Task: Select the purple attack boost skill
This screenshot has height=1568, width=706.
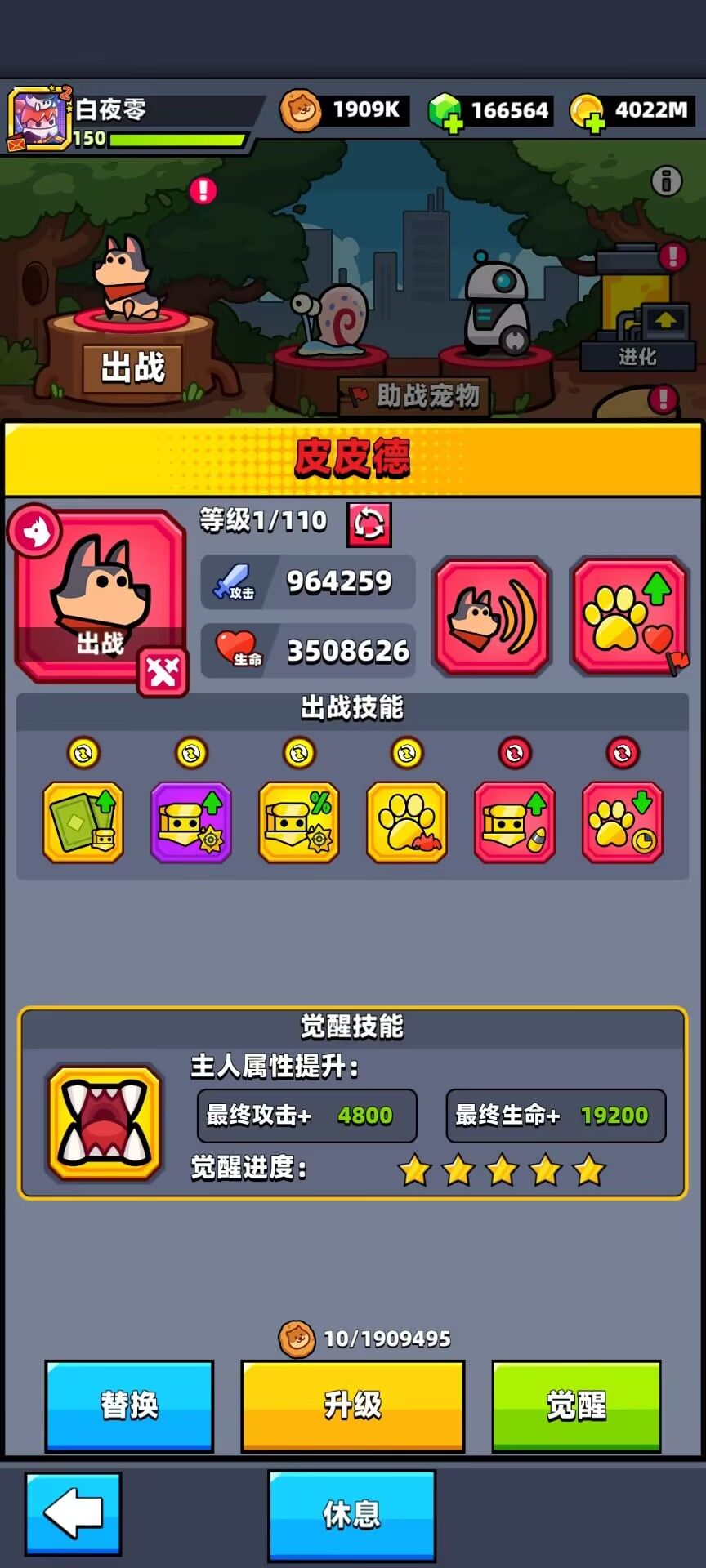Action: [190, 822]
